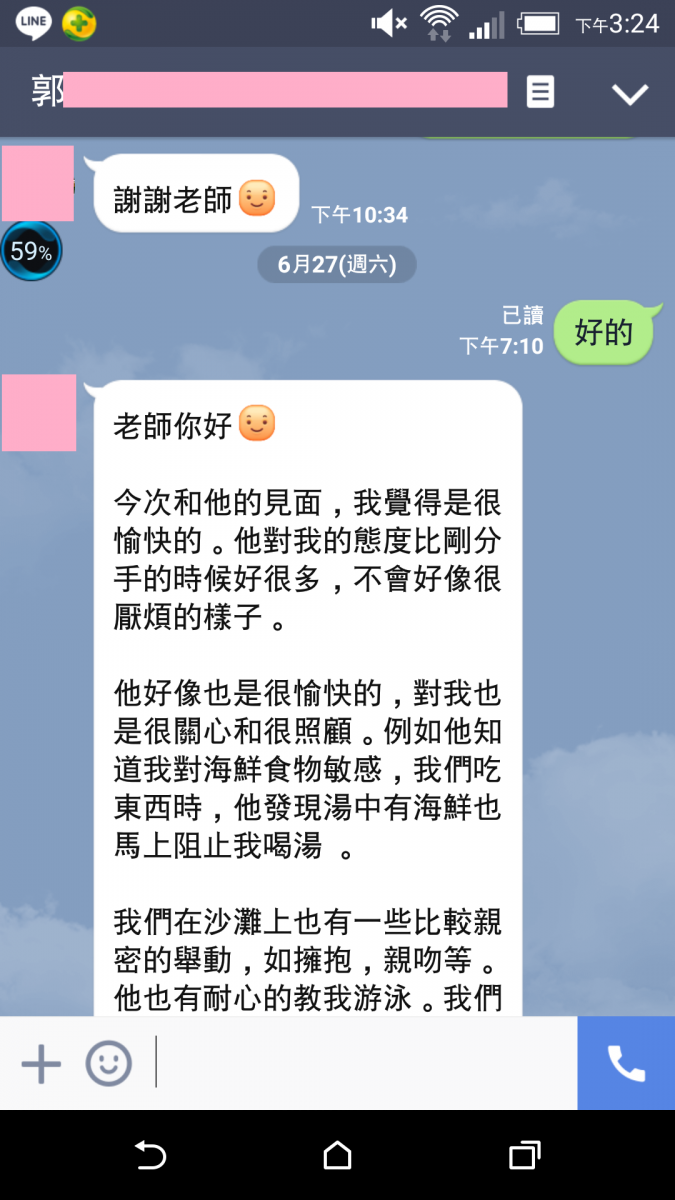
Task: Open recent apps from navigation bar
Action: point(524,1156)
